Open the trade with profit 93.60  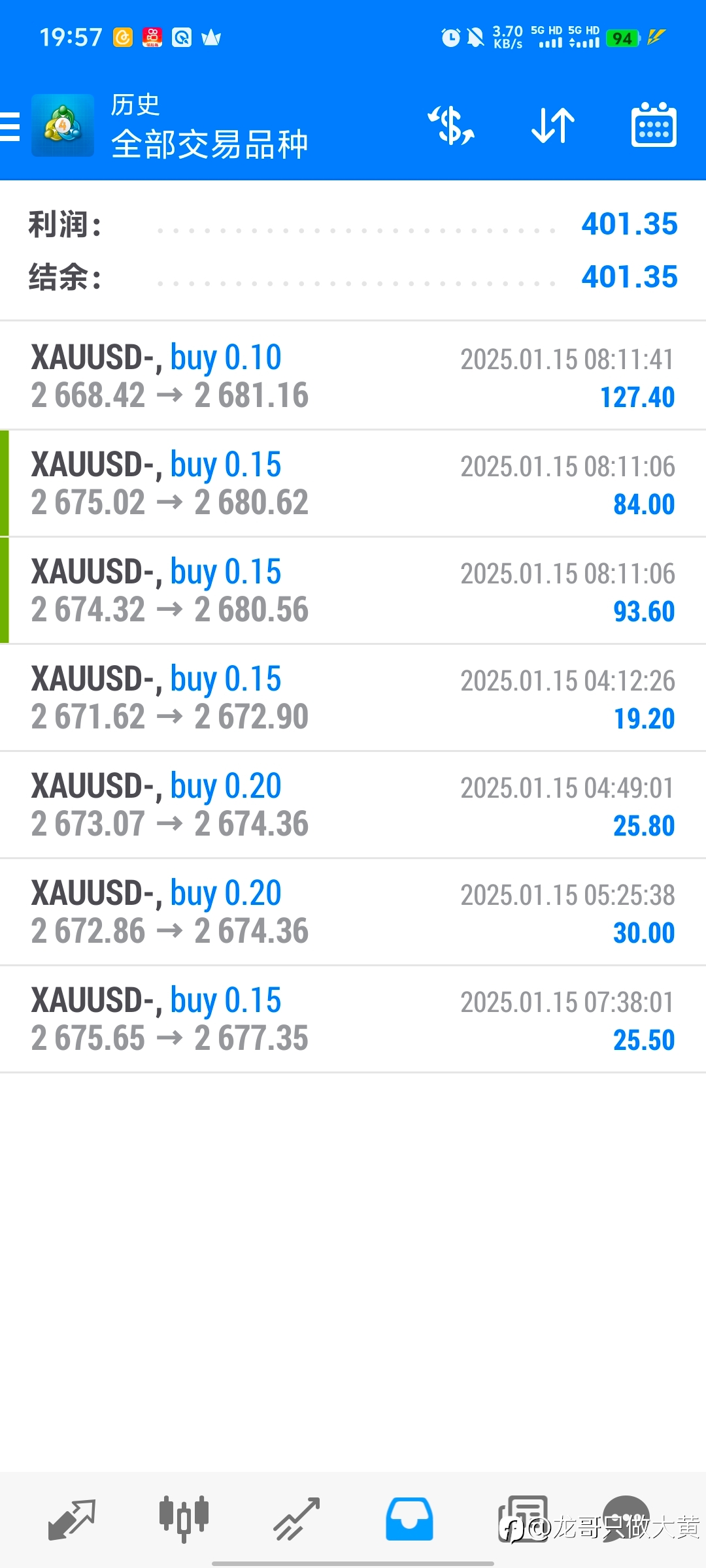353,591
